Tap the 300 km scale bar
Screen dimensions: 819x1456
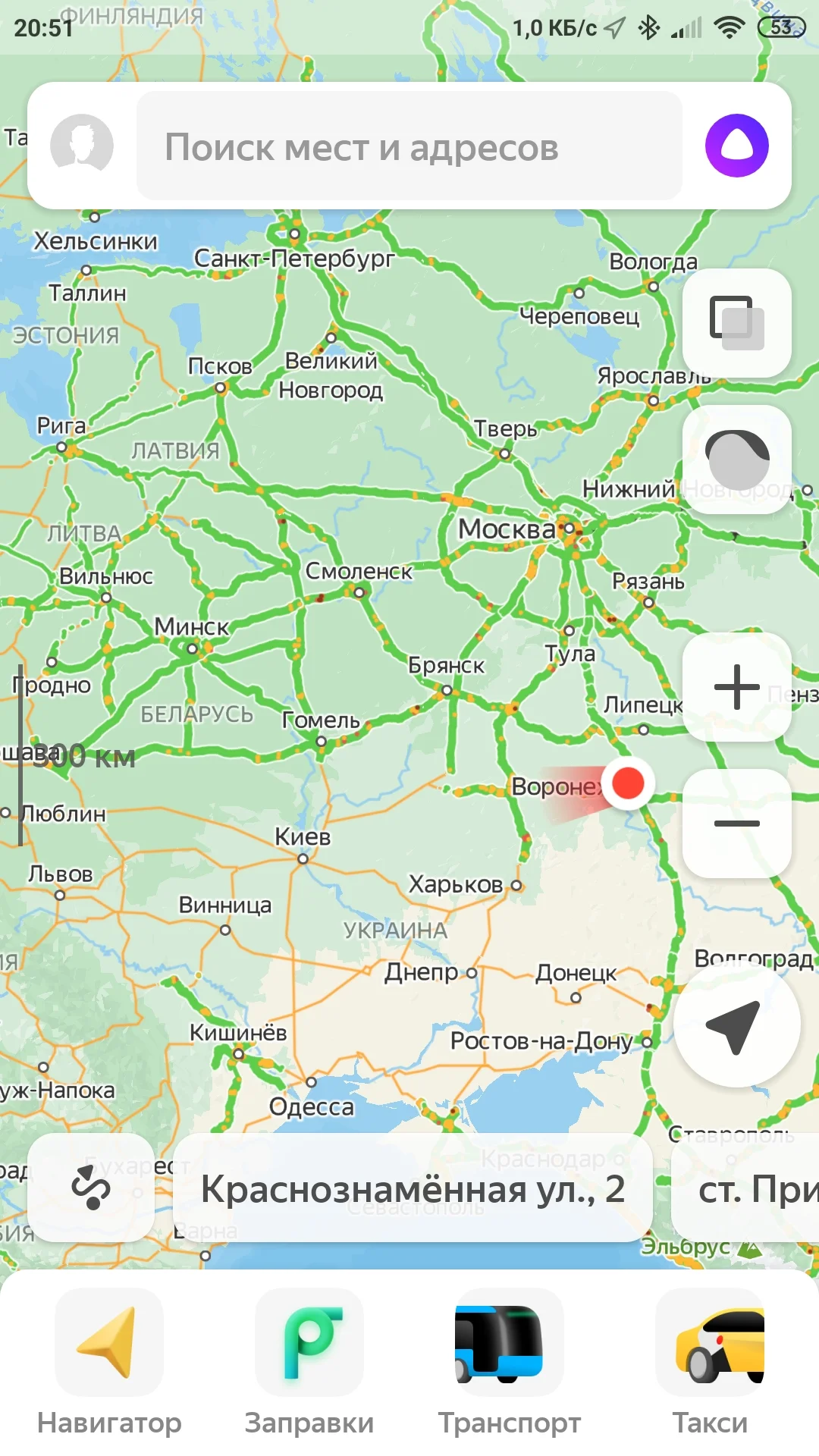tap(83, 755)
